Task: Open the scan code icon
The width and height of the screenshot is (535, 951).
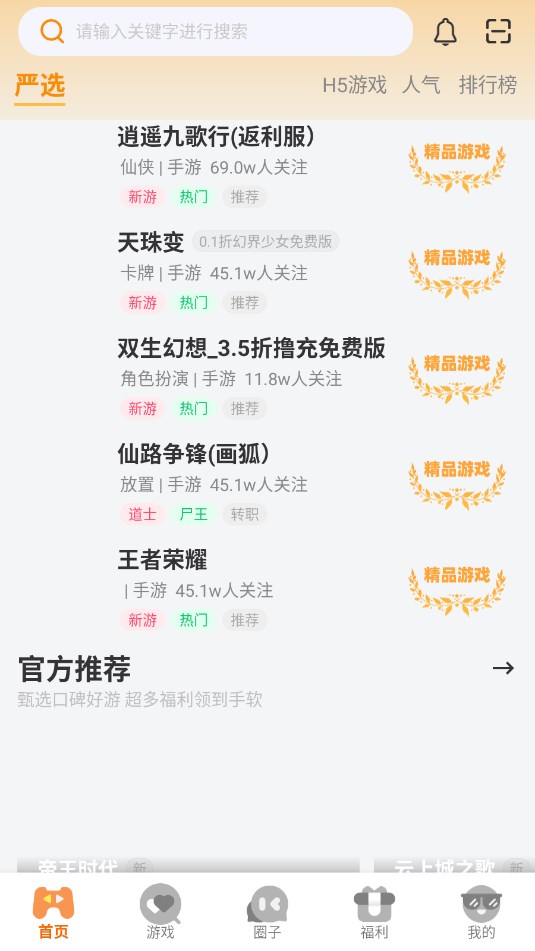Action: click(x=499, y=31)
